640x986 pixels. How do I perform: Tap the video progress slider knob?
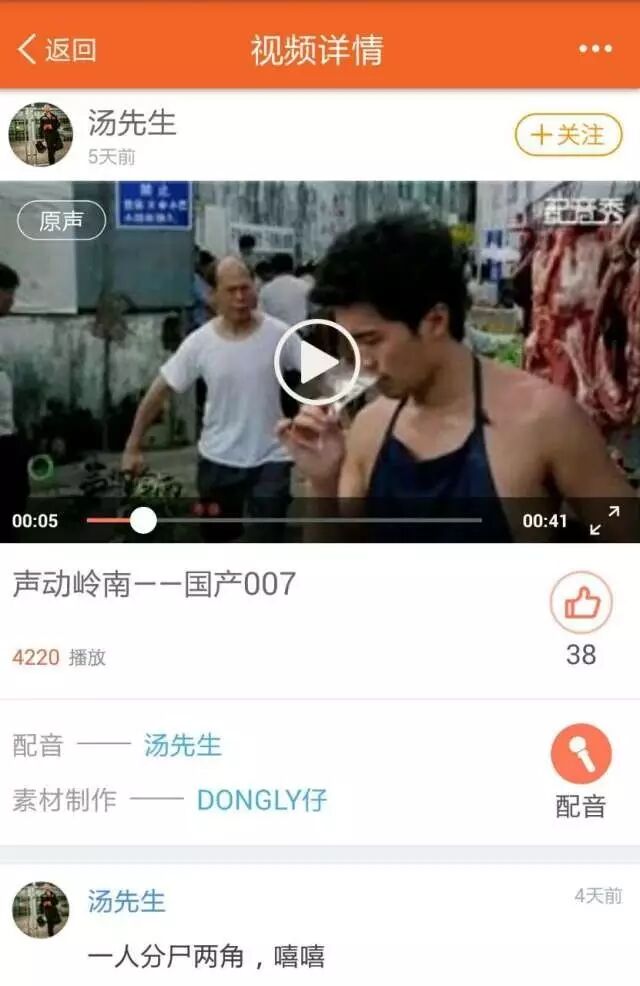[x=143, y=521]
